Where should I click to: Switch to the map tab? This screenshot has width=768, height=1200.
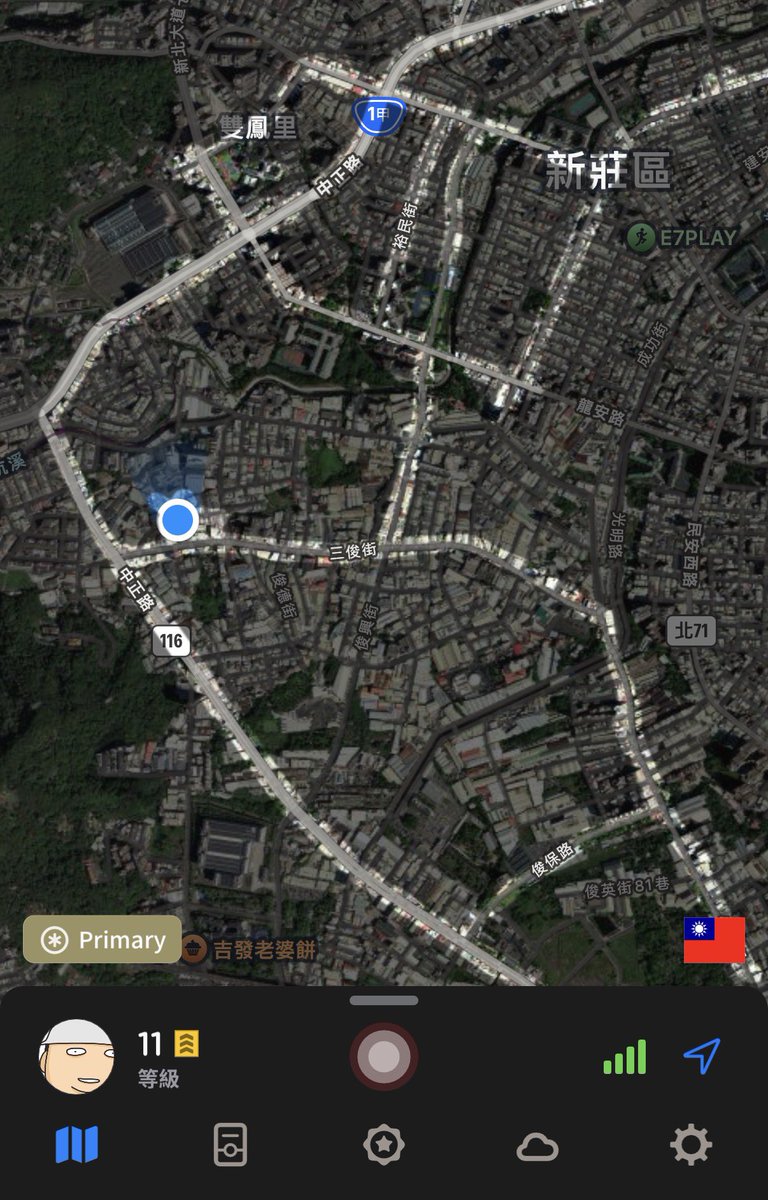click(x=77, y=1144)
